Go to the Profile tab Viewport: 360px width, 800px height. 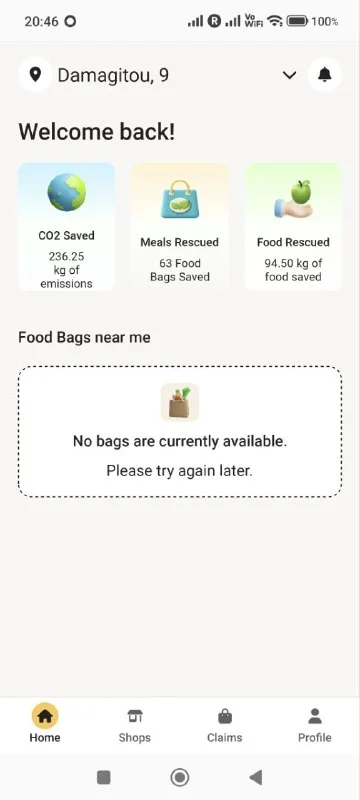tap(315, 725)
